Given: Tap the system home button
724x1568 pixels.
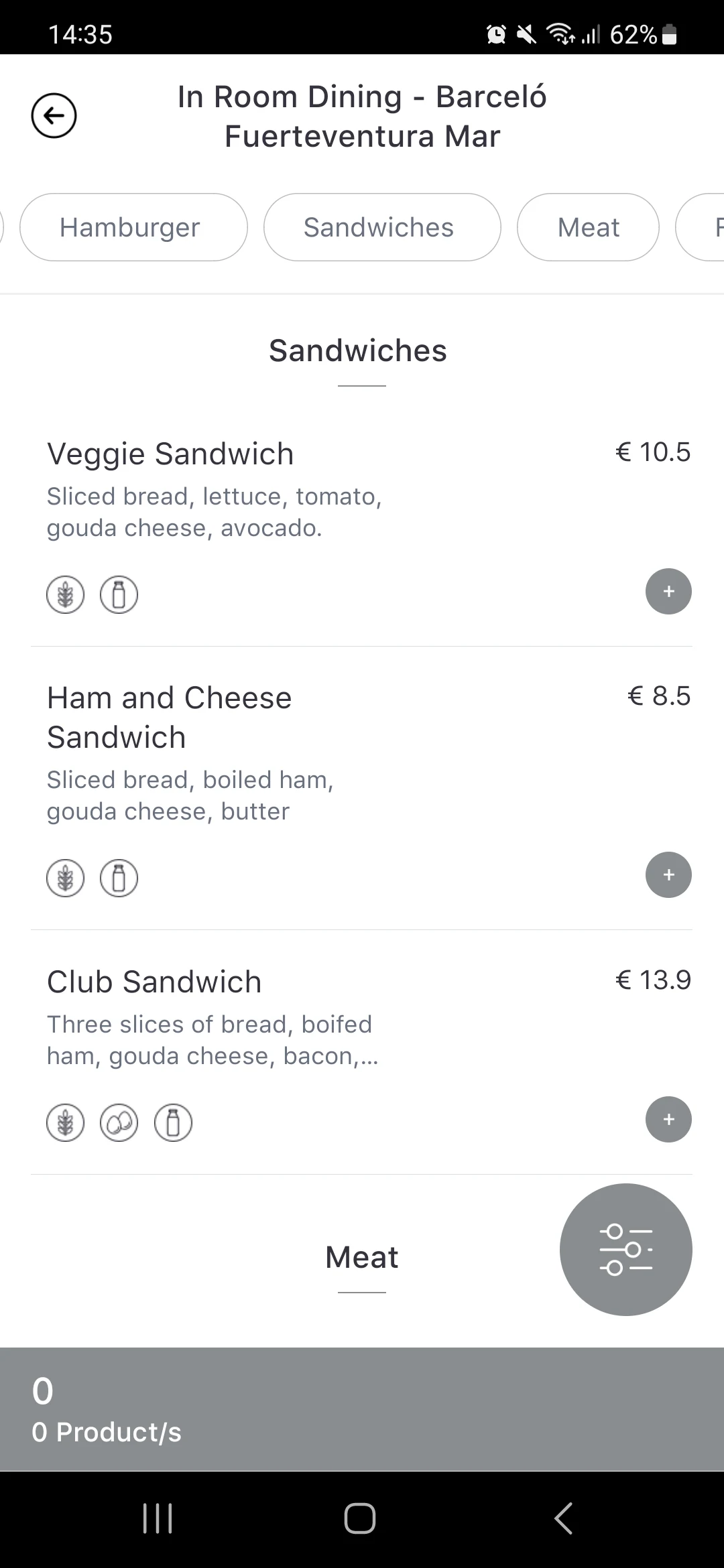Looking at the screenshot, I should tap(360, 1518).
